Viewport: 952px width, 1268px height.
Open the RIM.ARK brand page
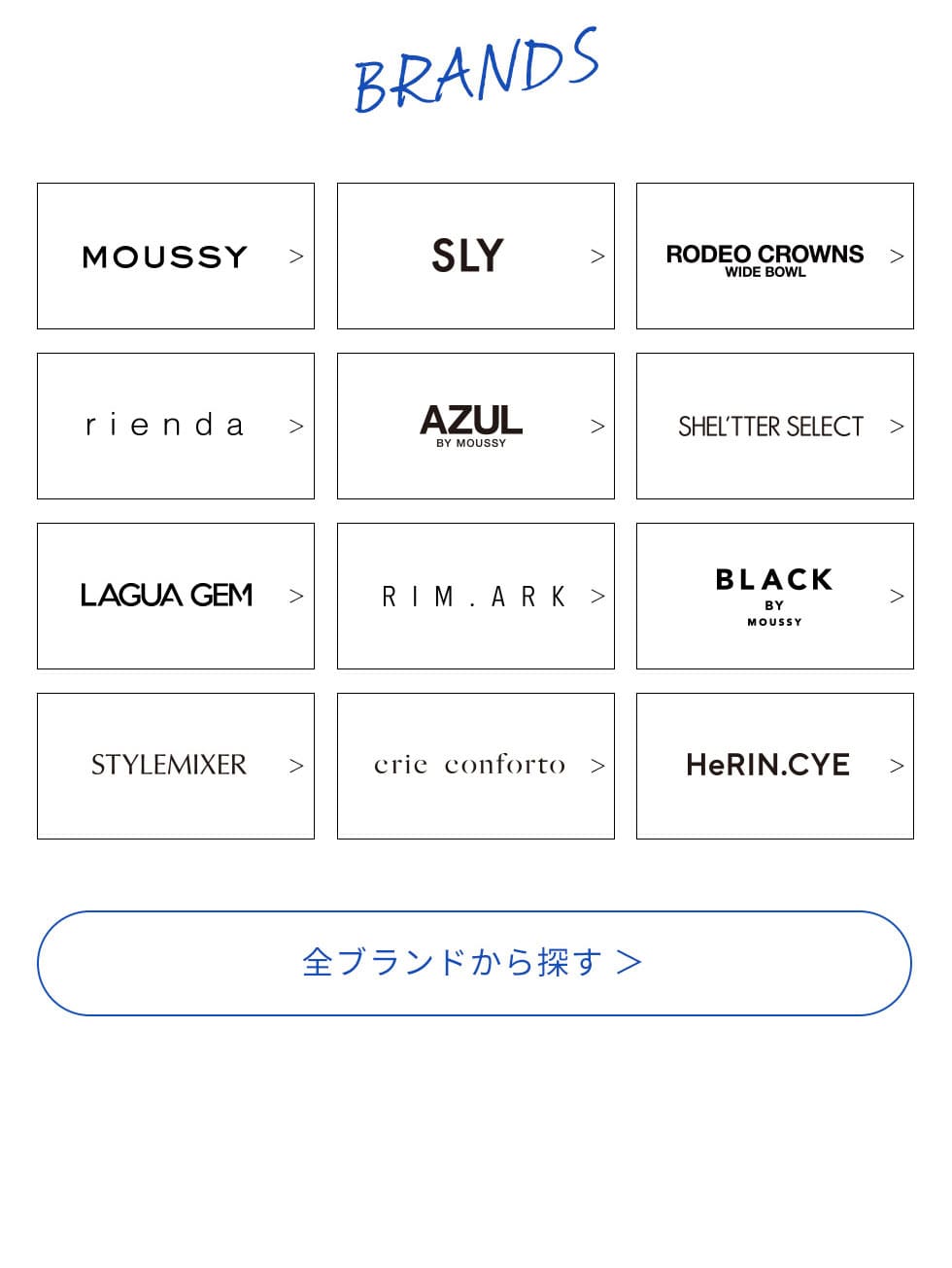[476, 597]
